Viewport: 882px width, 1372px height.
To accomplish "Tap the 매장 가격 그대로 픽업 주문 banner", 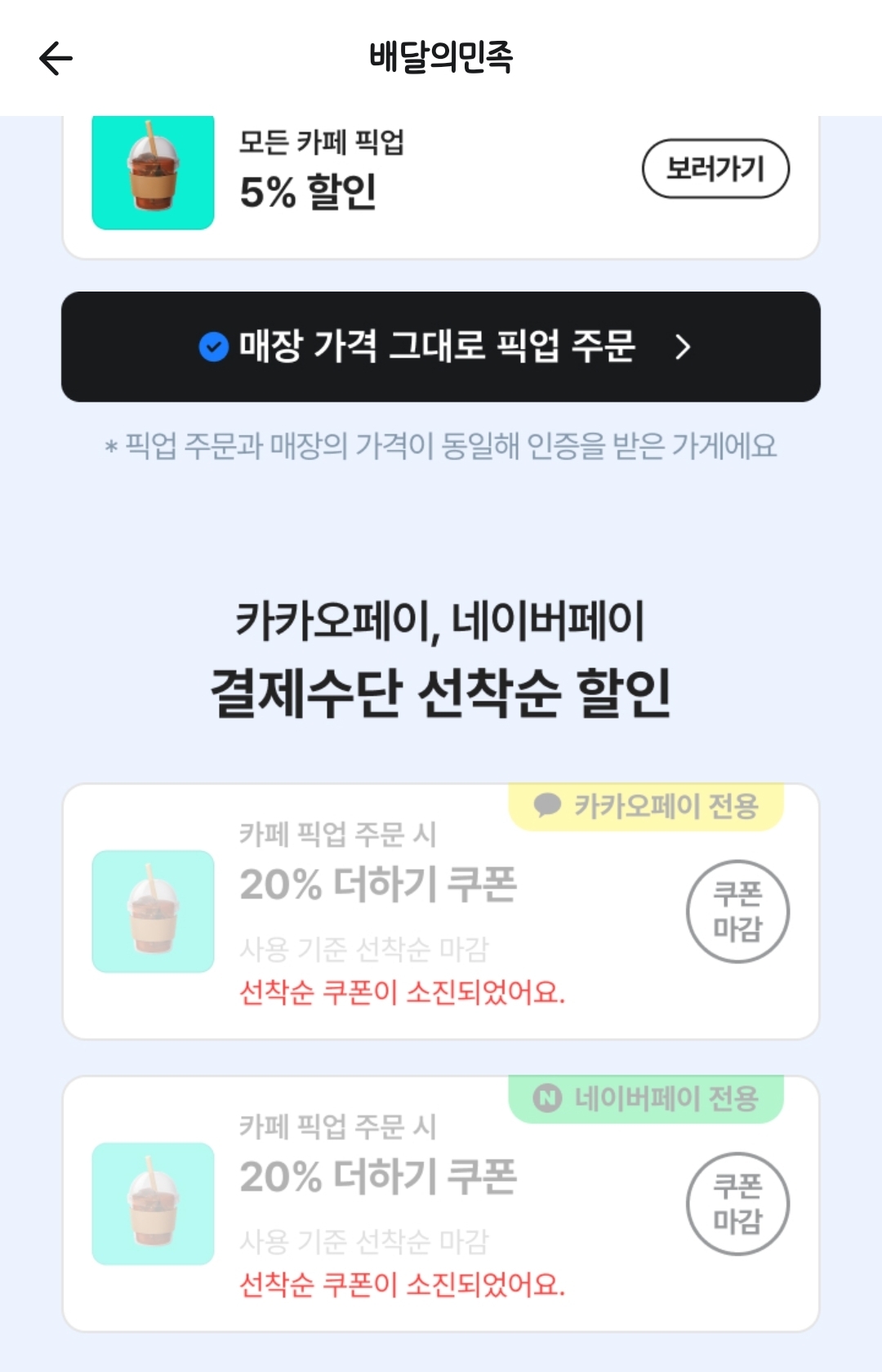I will pos(441,346).
